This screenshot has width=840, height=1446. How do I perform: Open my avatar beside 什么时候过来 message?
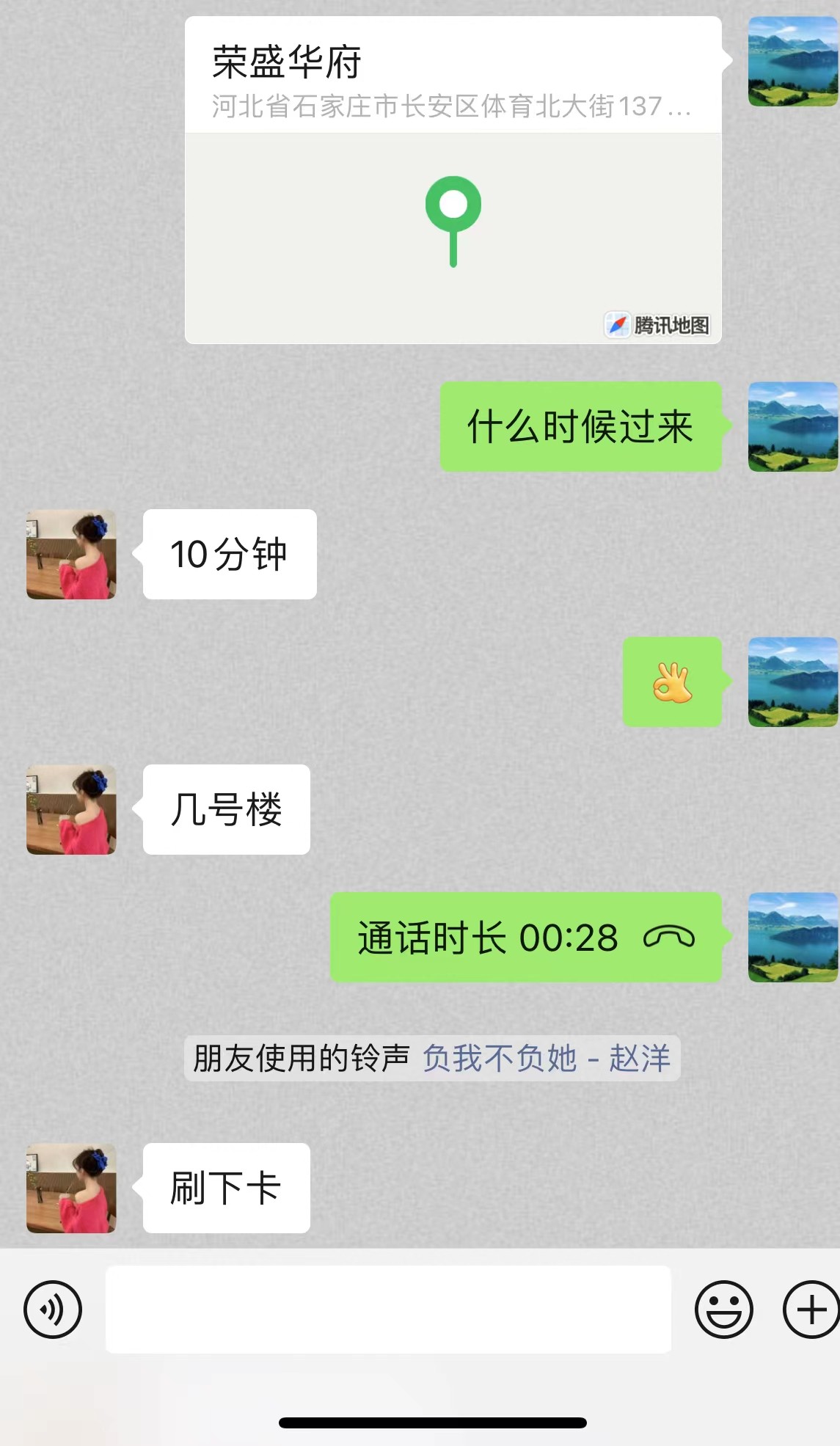[792, 427]
